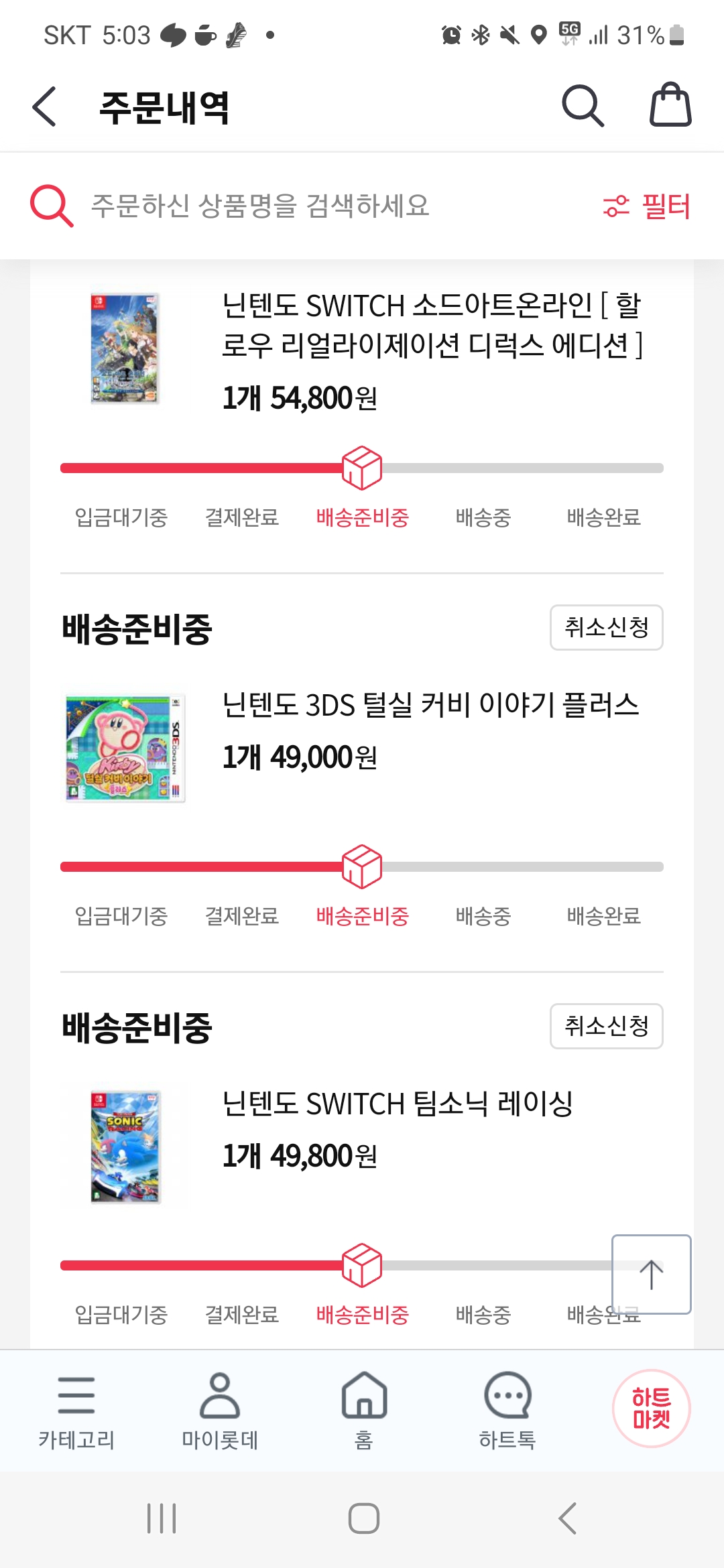Viewport: 724px width, 1568px height.
Task: Open the 닌텐도 SWITCH 팀소닉 레이싱 item
Action: [398, 1104]
